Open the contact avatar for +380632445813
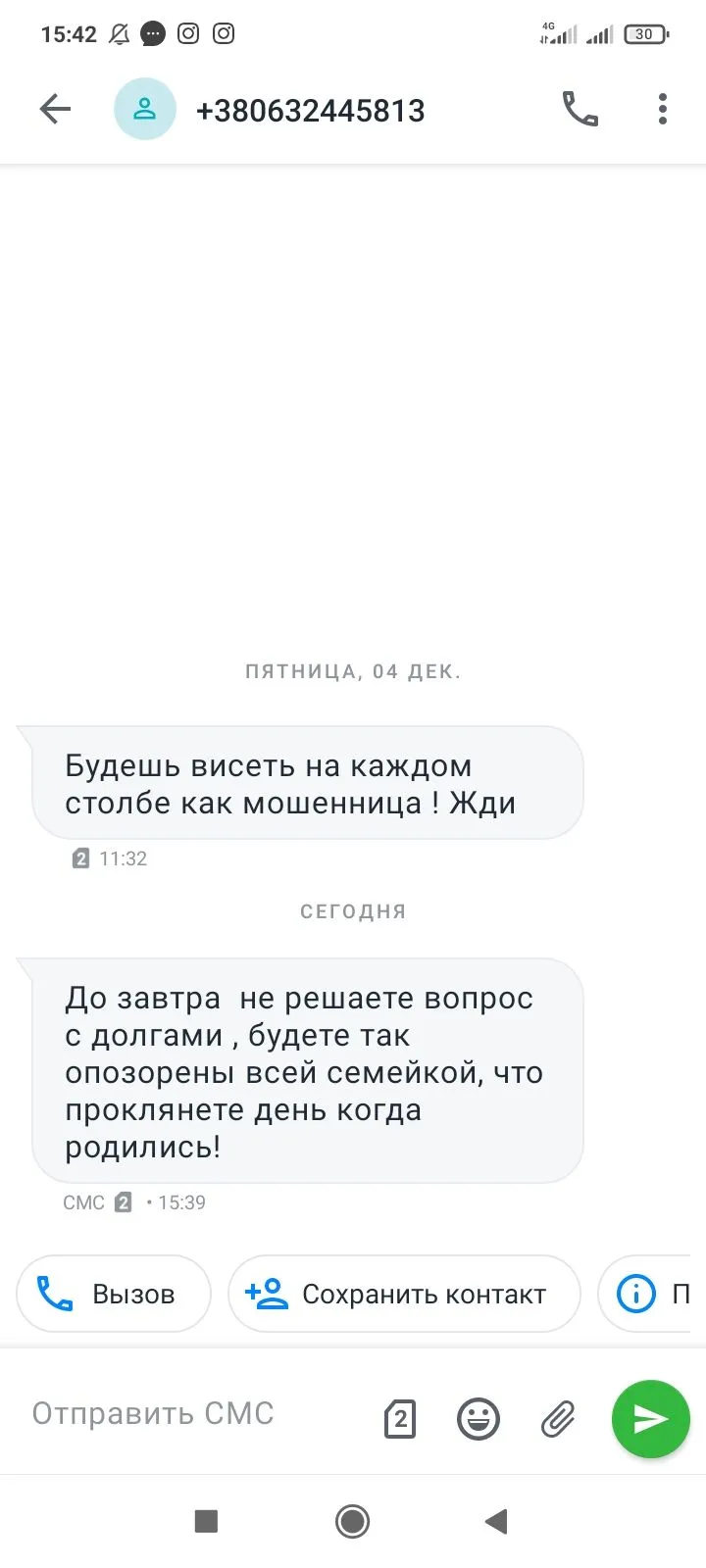The image size is (706, 1568). coord(145,109)
